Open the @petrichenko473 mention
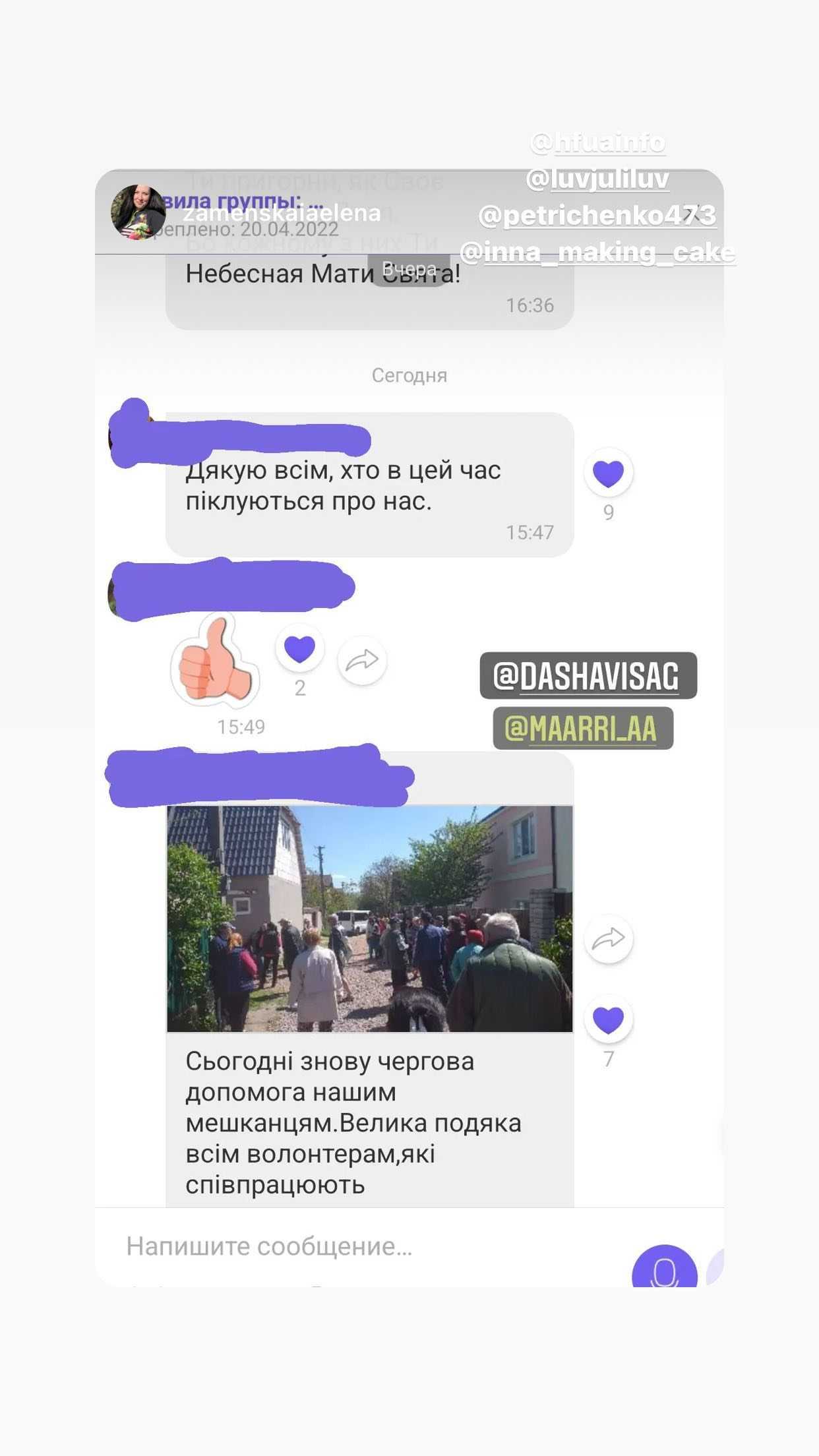Viewport: 819px width, 1456px height. point(597,216)
